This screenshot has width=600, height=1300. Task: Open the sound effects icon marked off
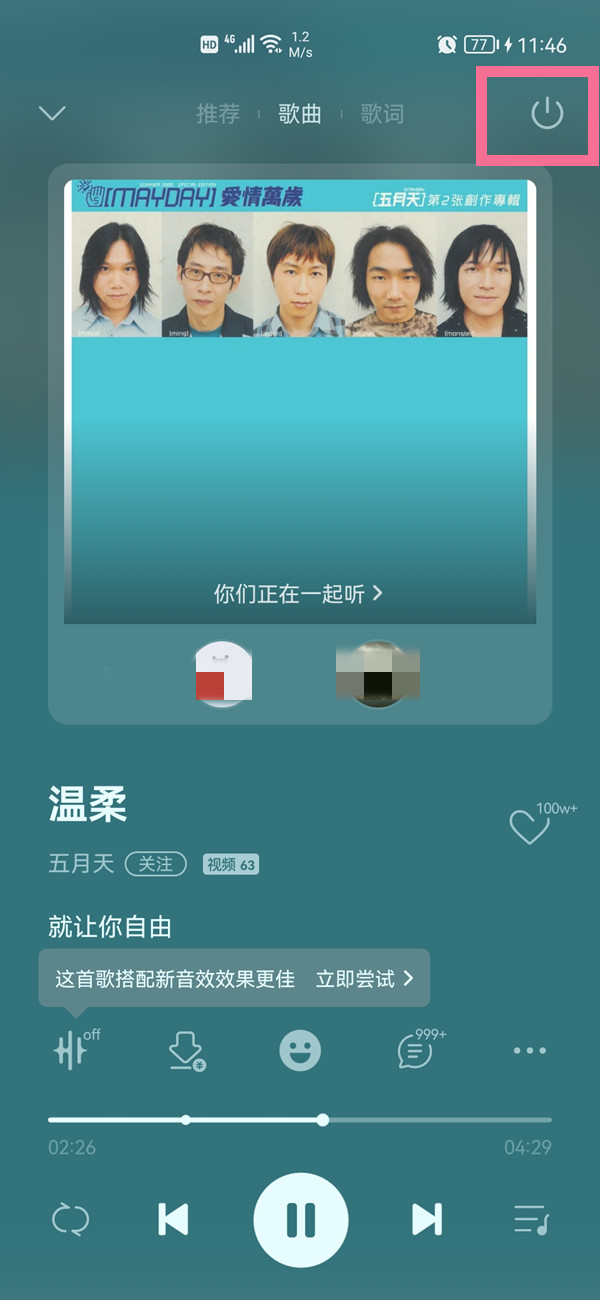pyautogui.click(x=72, y=1051)
